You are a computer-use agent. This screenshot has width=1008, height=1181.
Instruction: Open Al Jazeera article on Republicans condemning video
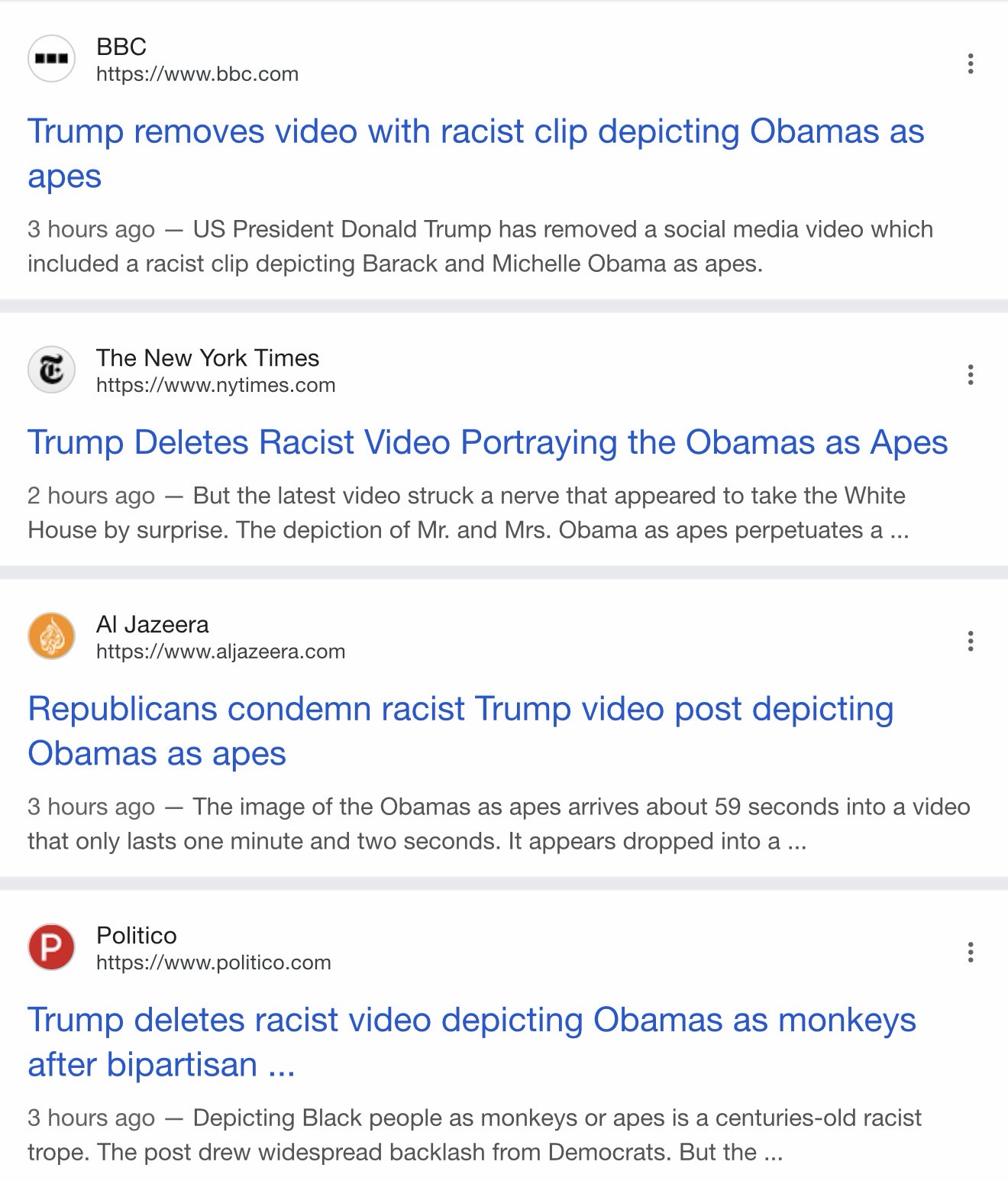460,710
